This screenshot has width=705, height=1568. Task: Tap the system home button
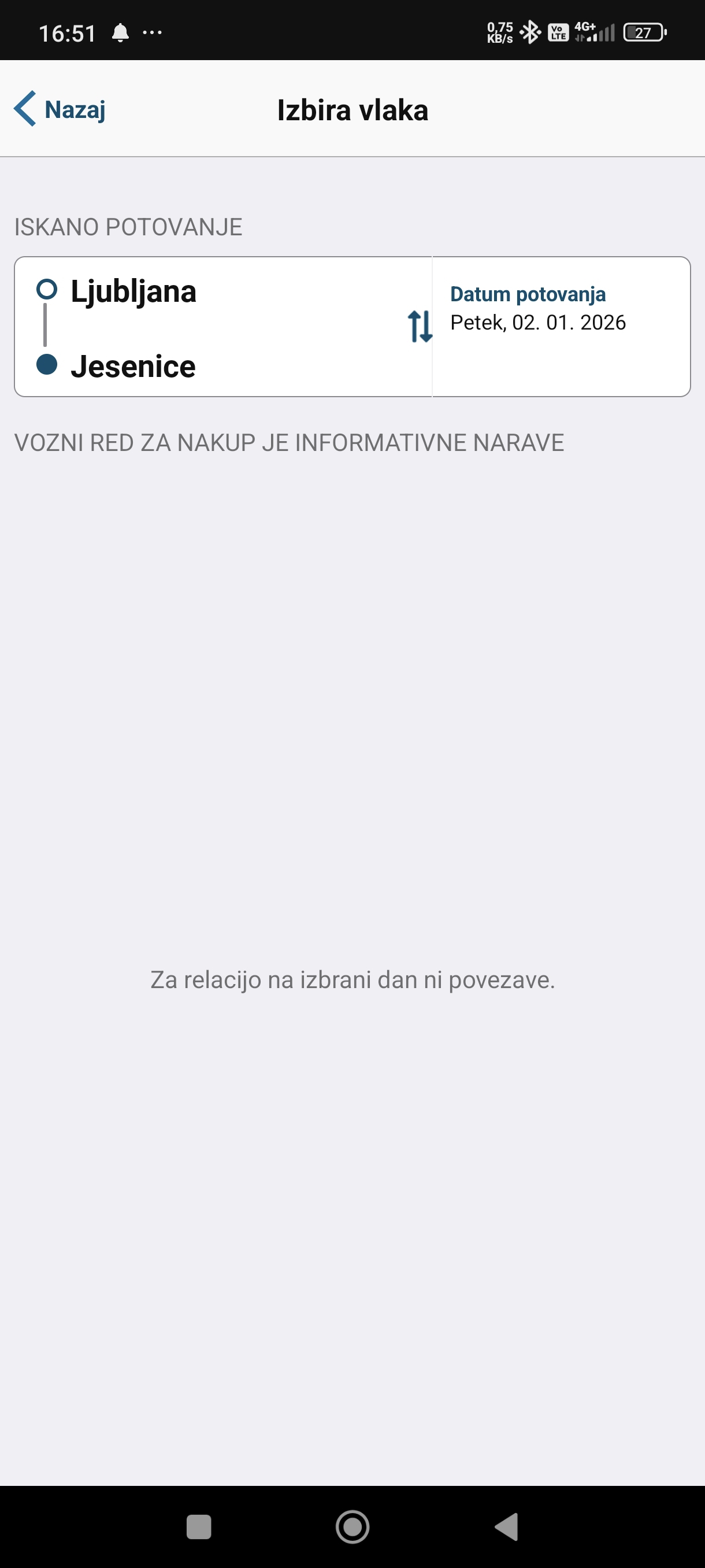tap(352, 1526)
